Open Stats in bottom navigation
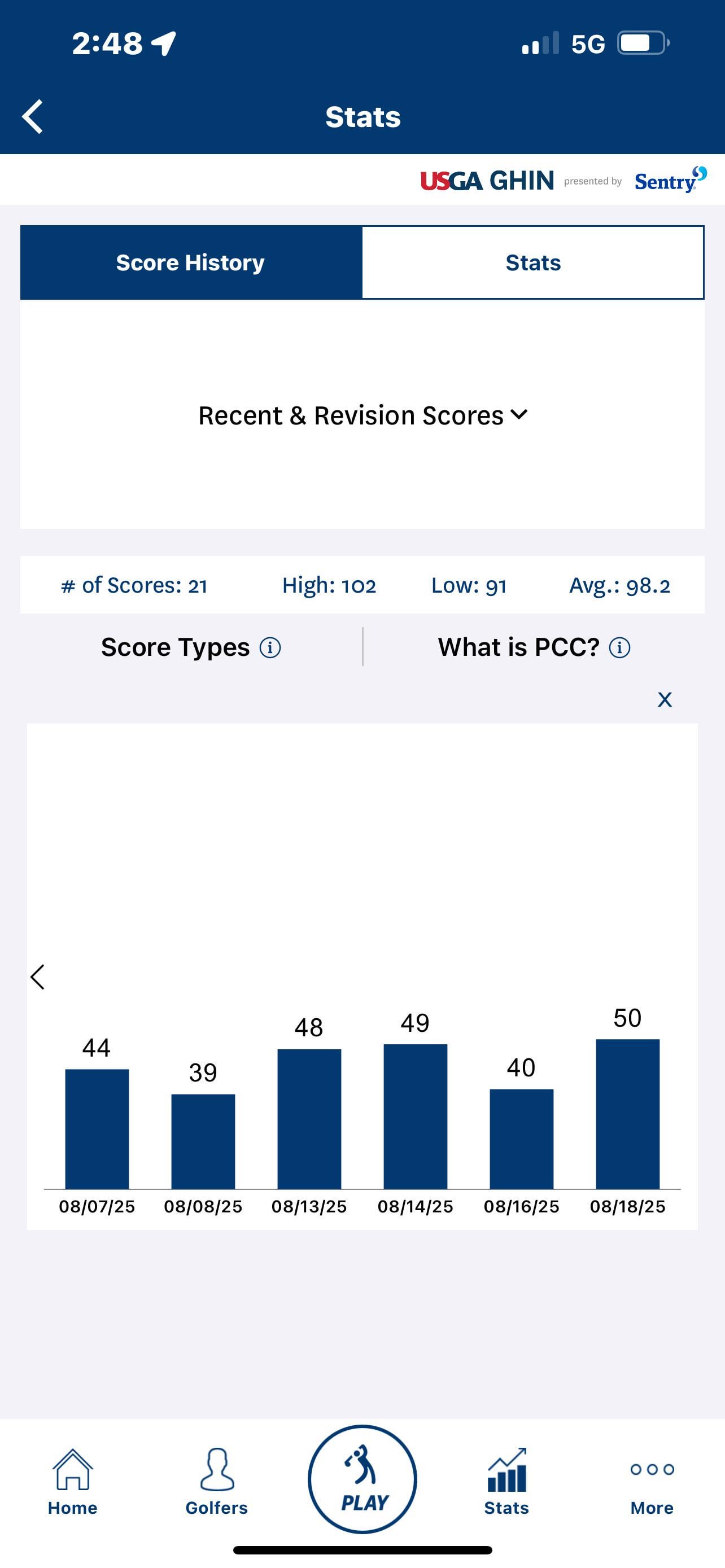Screen dimensions: 725x1568 (506, 1482)
